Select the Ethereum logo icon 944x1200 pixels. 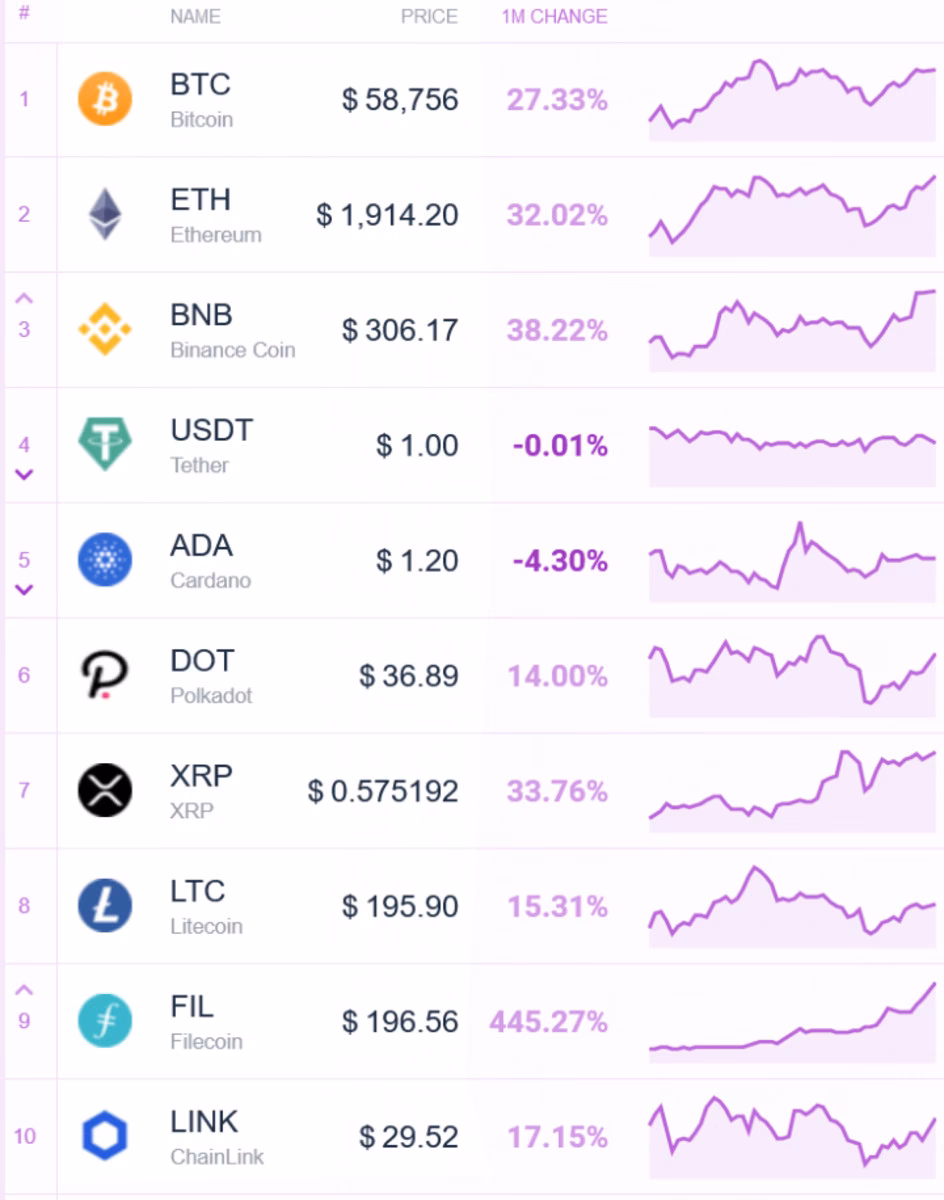click(x=104, y=215)
